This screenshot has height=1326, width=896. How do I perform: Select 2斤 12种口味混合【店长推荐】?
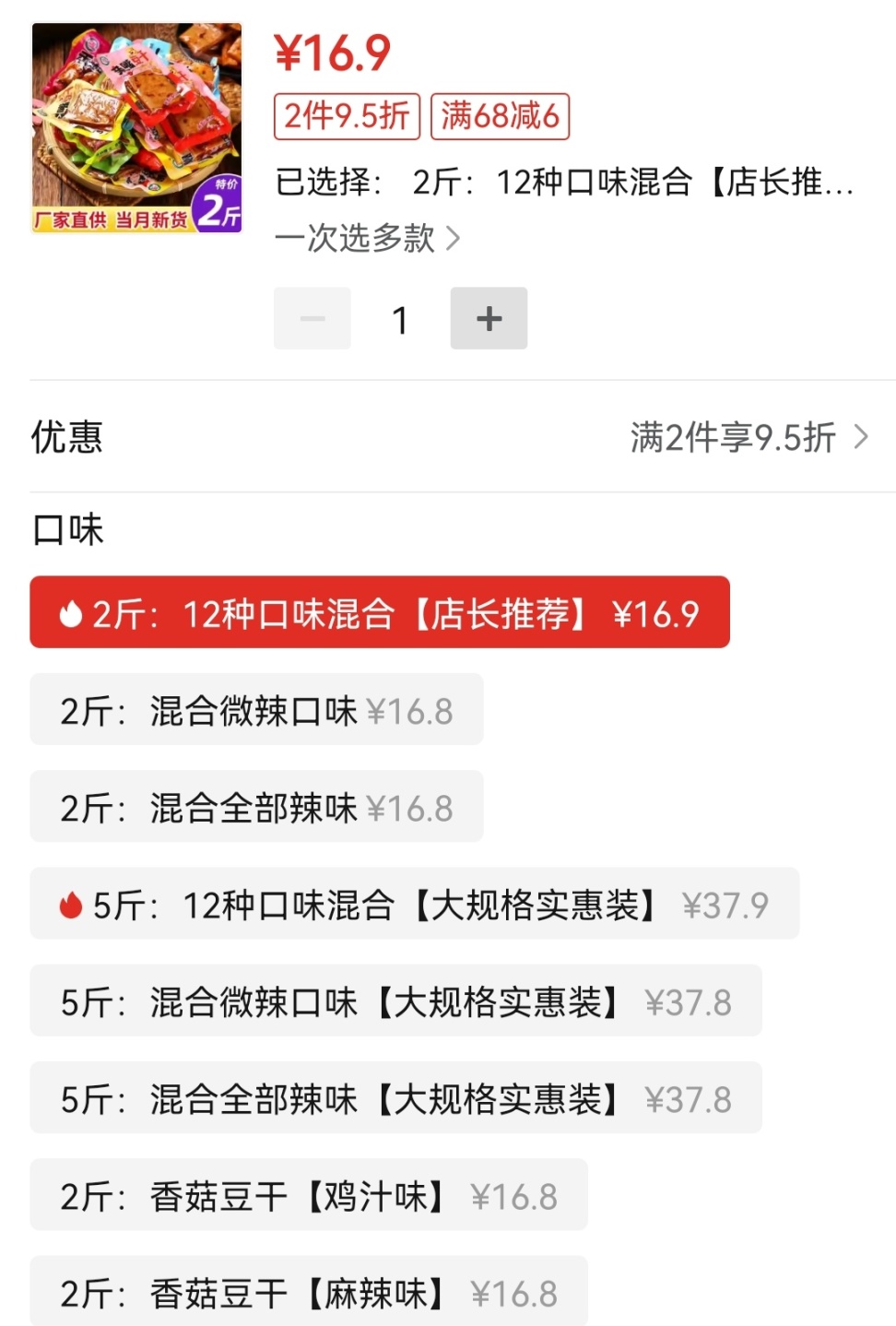coord(379,612)
